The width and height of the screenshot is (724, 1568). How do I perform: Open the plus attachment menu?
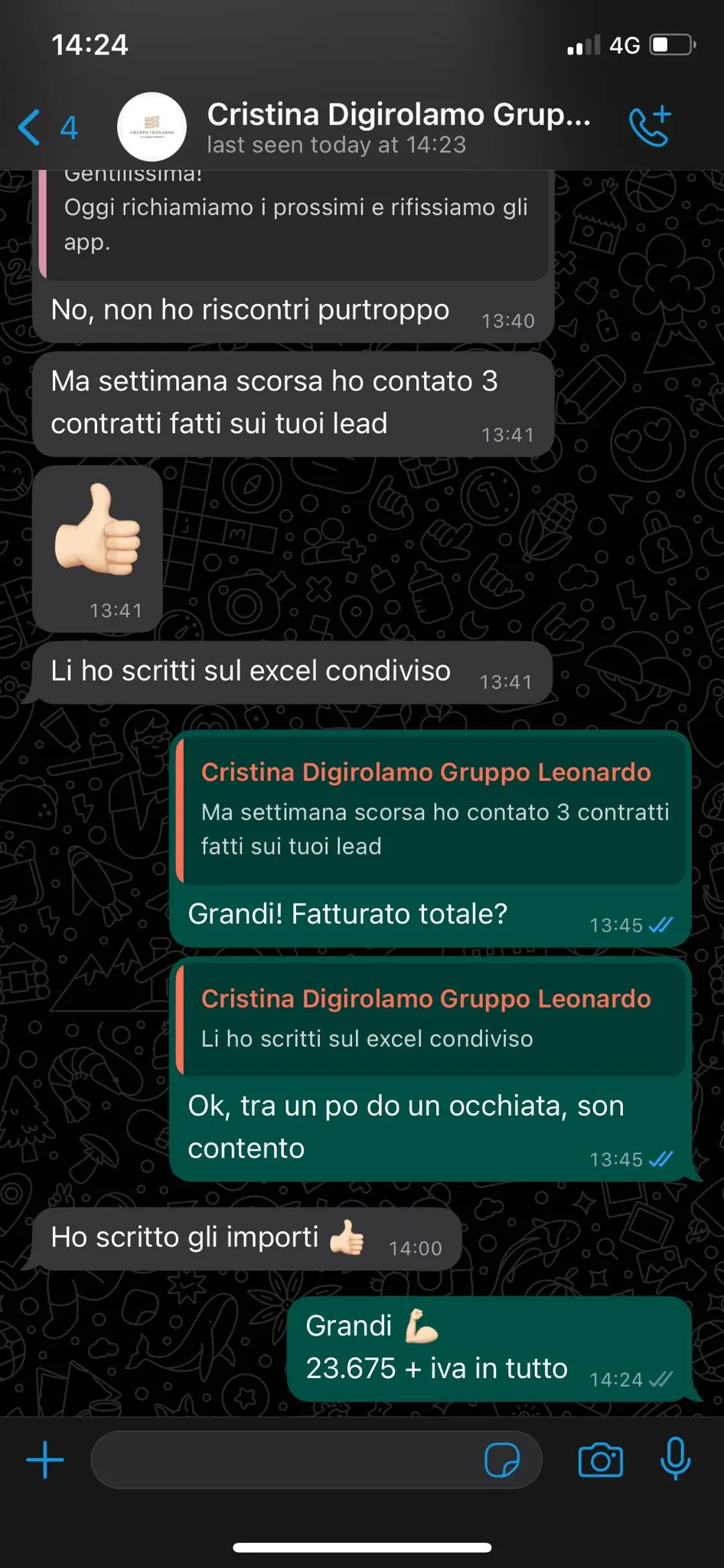pyautogui.click(x=45, y=1459)
